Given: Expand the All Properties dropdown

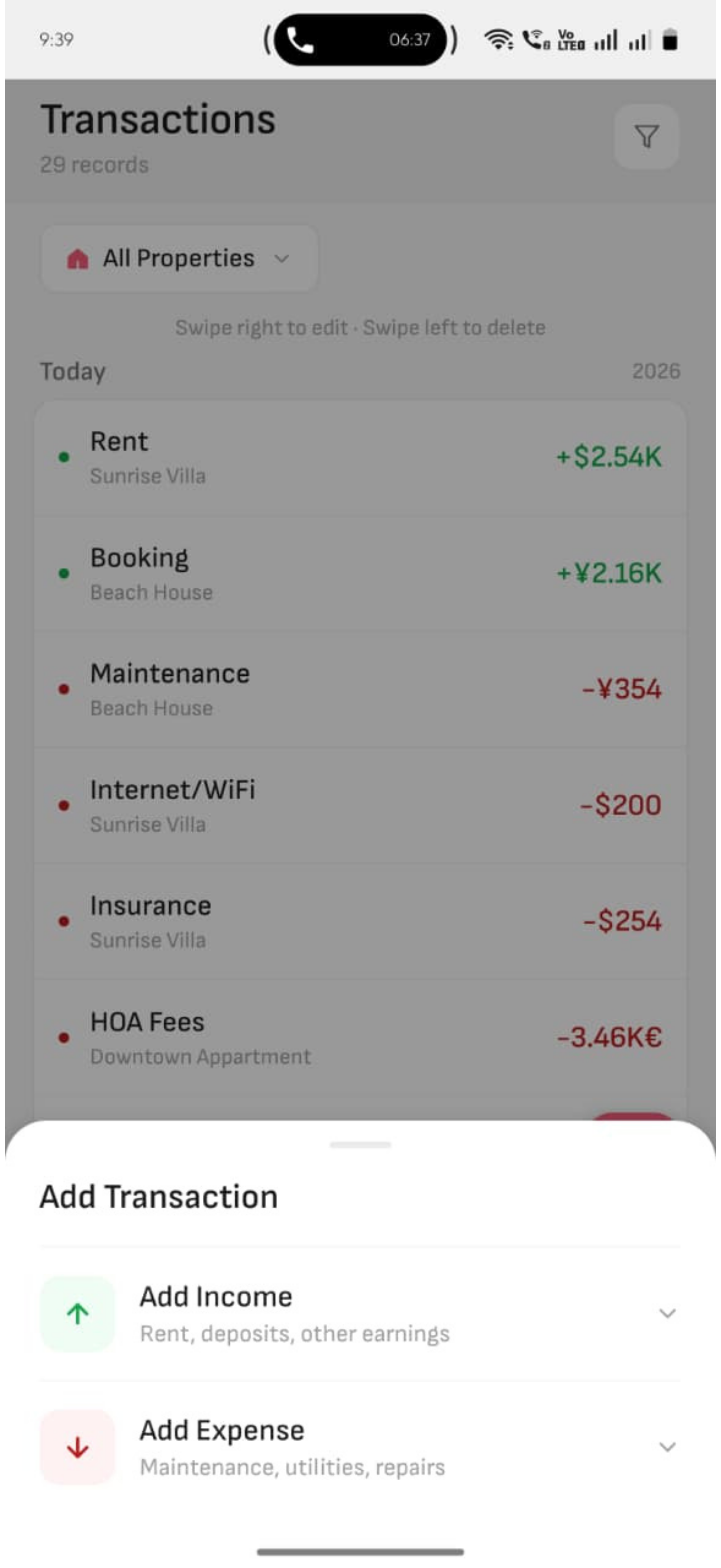Looking at the screenshot, I should click(x=282, y=259).
